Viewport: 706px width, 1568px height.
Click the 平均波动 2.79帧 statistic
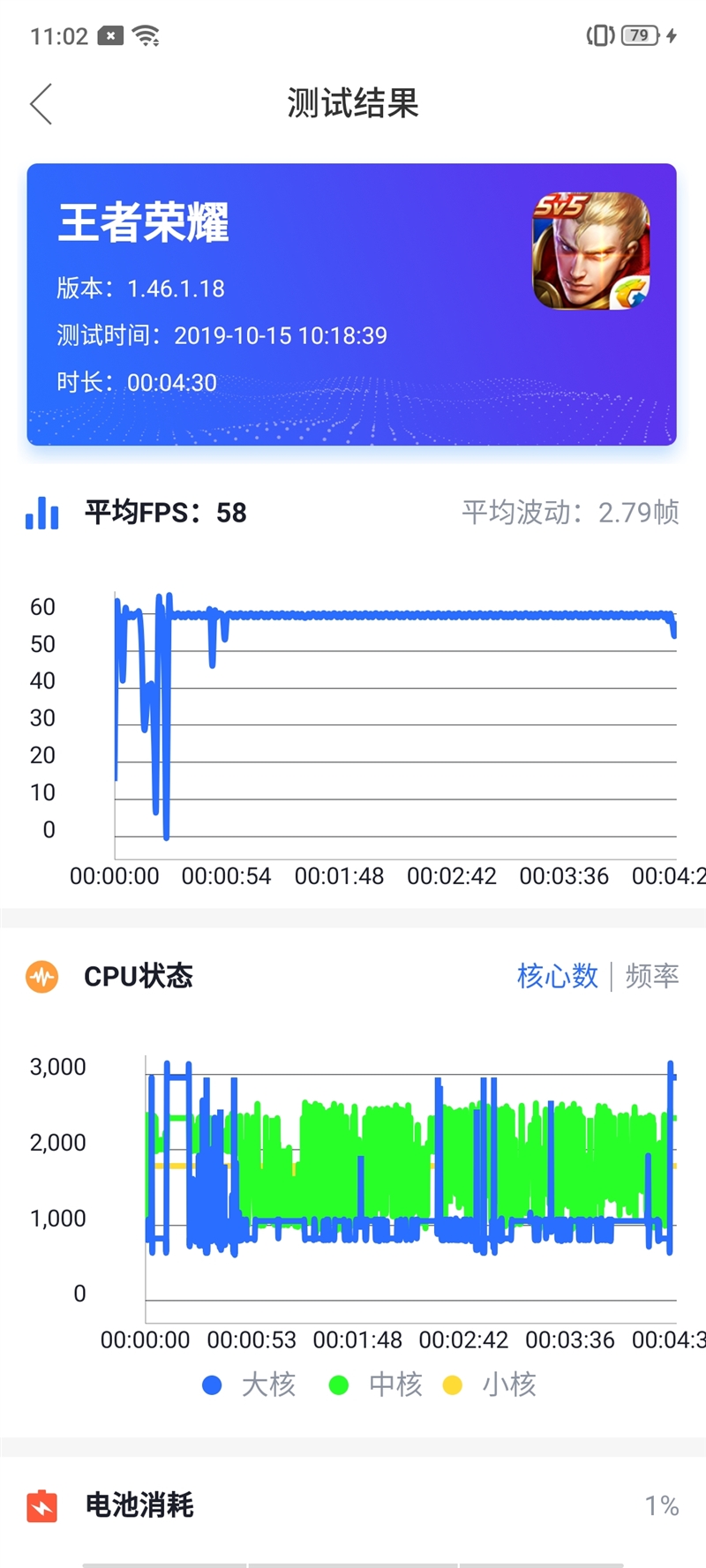[x=569, y=512]
